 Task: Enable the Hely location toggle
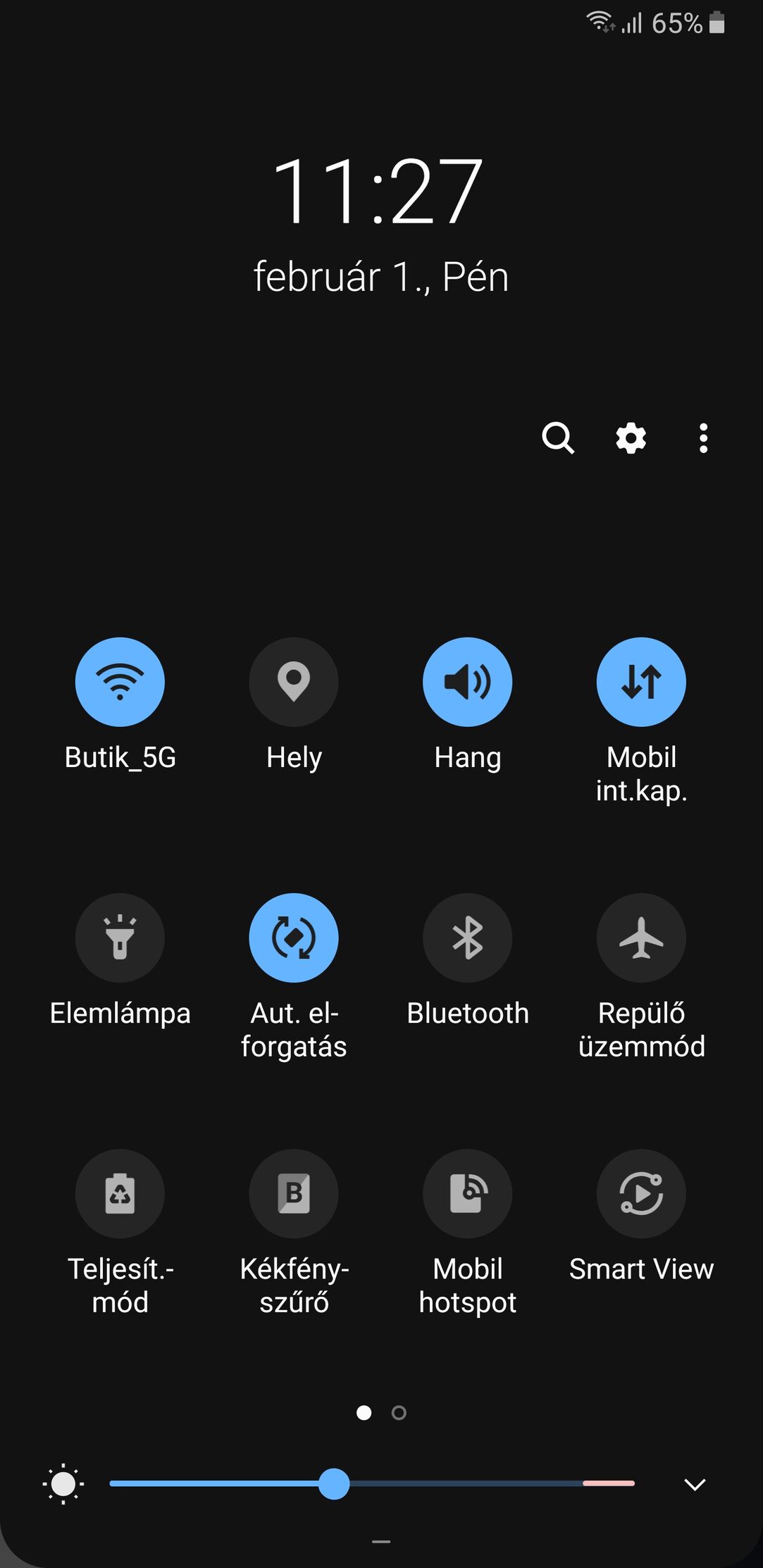pyautogui.click(x=294, y=682)
